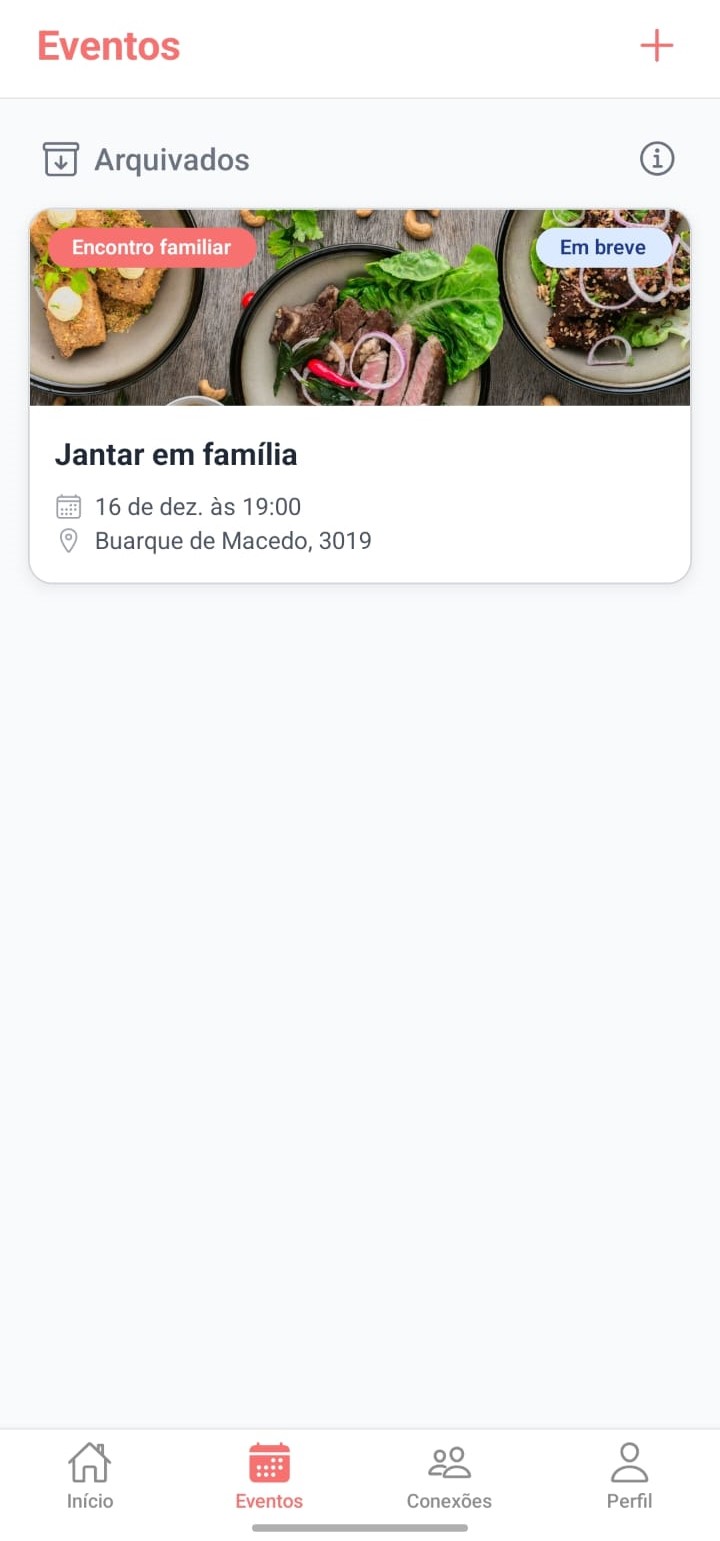Open the Perfil person icon in bottom bar

629,1463
